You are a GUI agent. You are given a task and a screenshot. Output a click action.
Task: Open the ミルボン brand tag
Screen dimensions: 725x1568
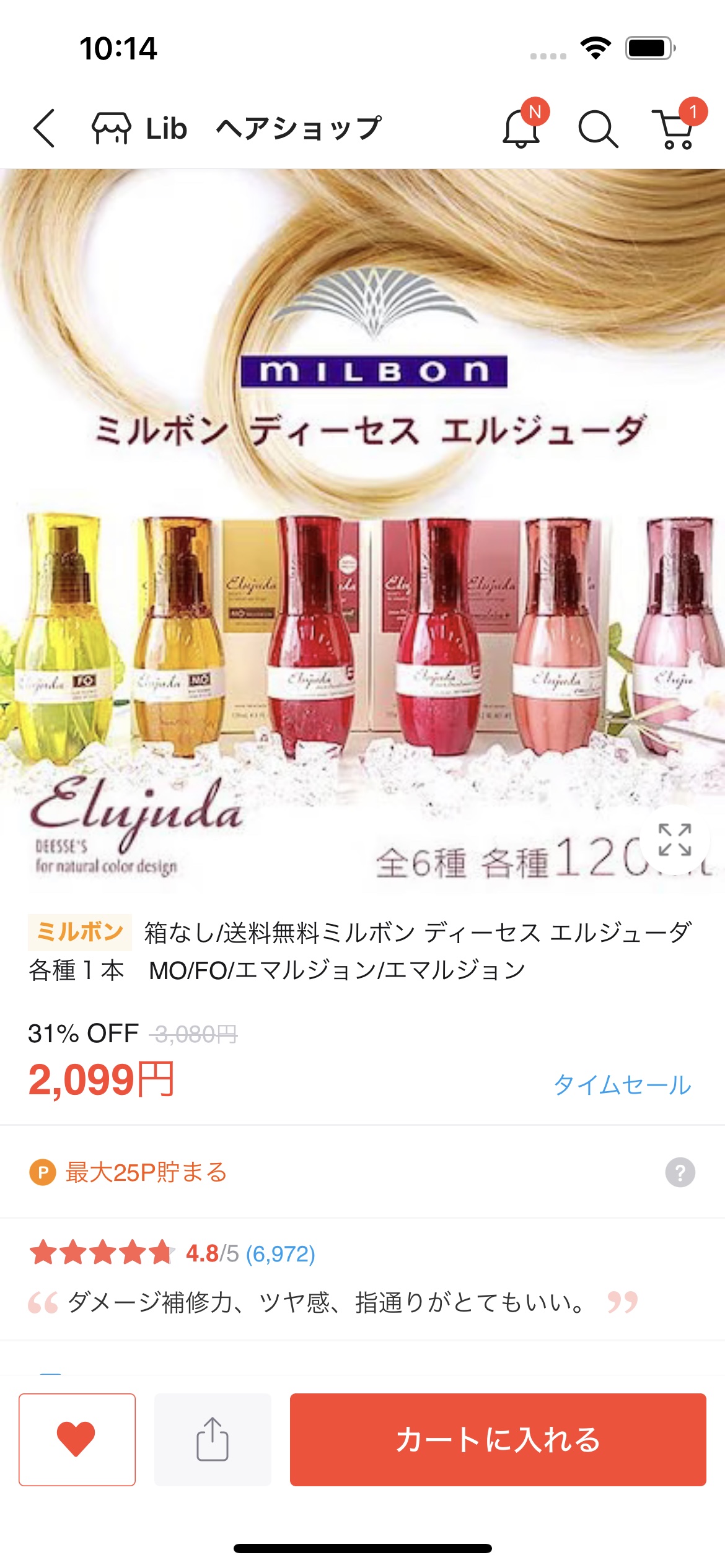click(79, 932)
